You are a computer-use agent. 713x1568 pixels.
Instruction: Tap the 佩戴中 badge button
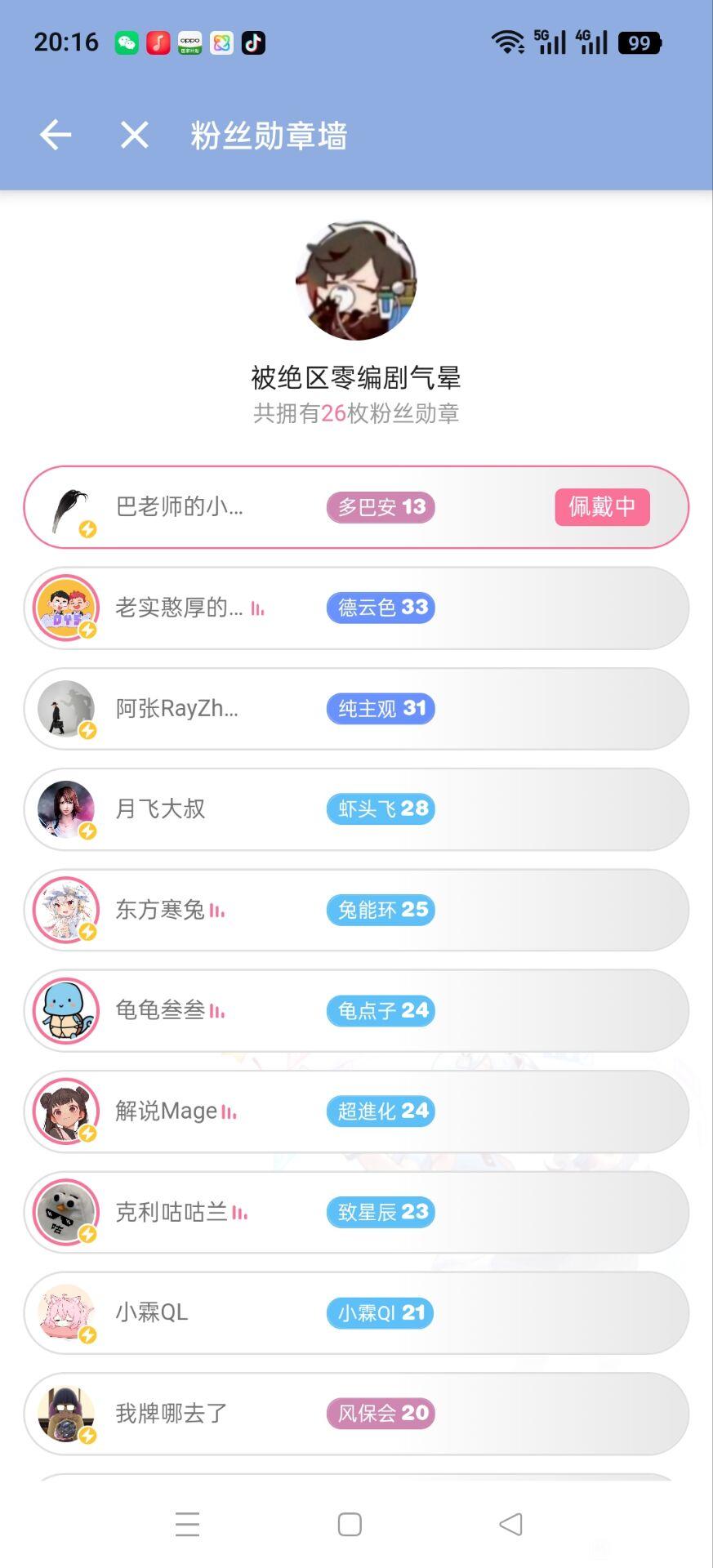tap(602, 507)
